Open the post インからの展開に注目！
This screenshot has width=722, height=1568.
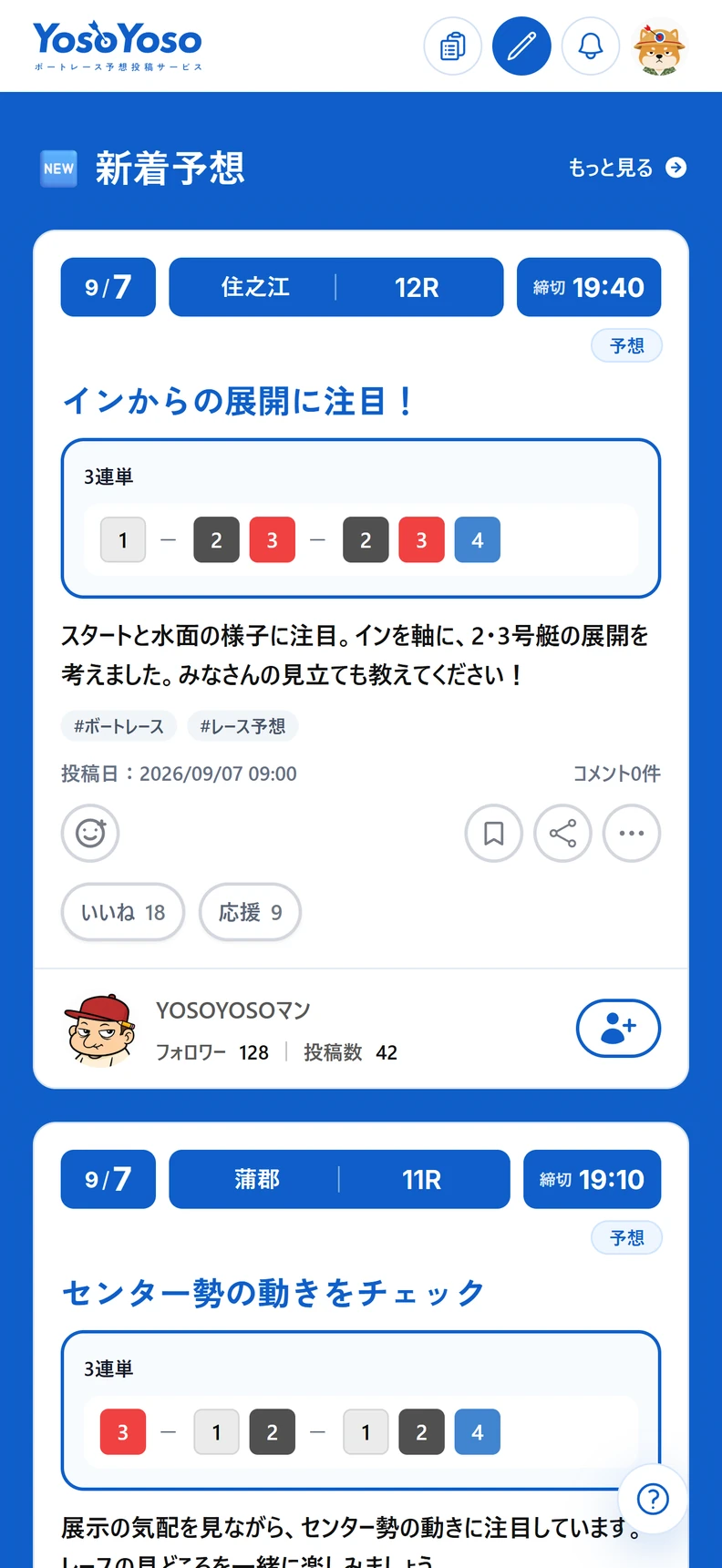[239, 401]
